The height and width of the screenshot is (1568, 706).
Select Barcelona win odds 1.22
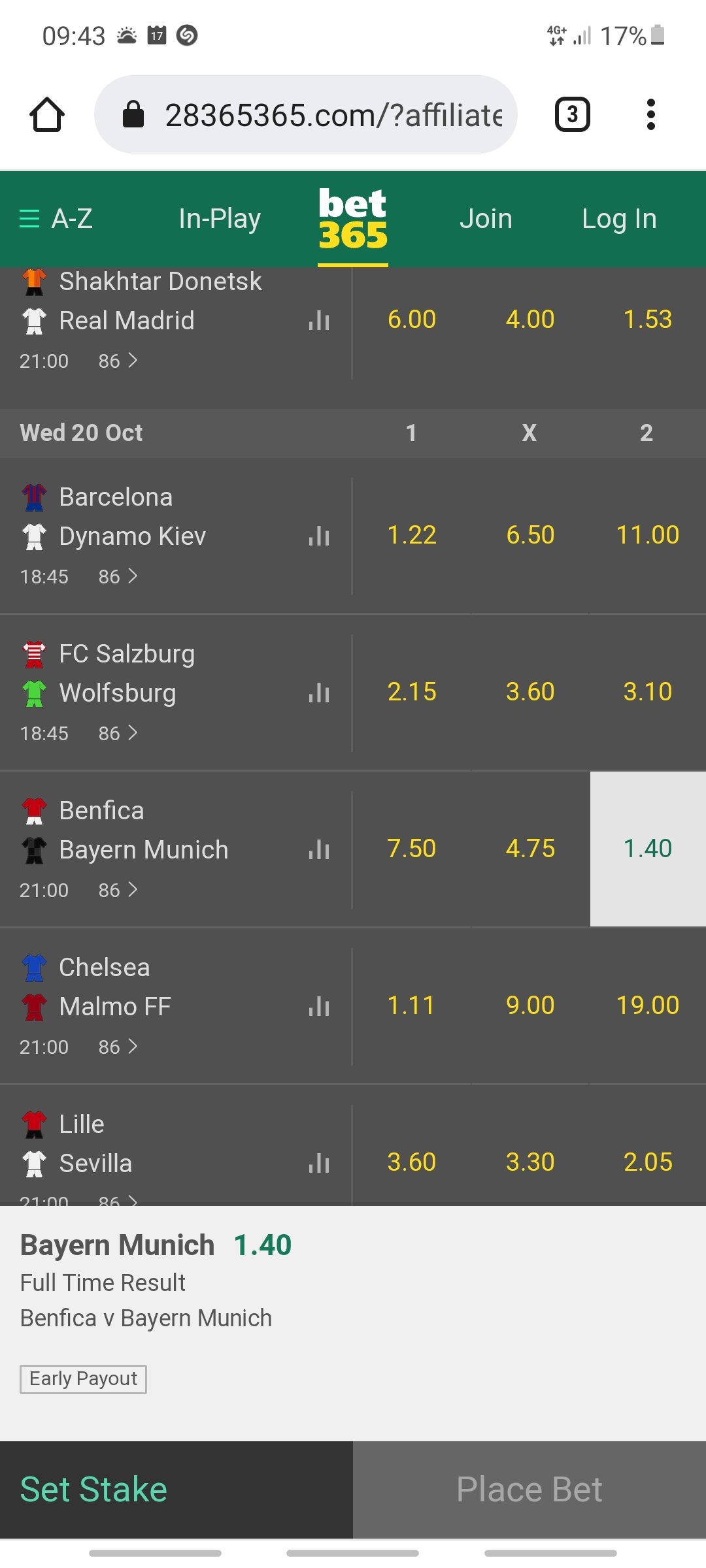412,535
